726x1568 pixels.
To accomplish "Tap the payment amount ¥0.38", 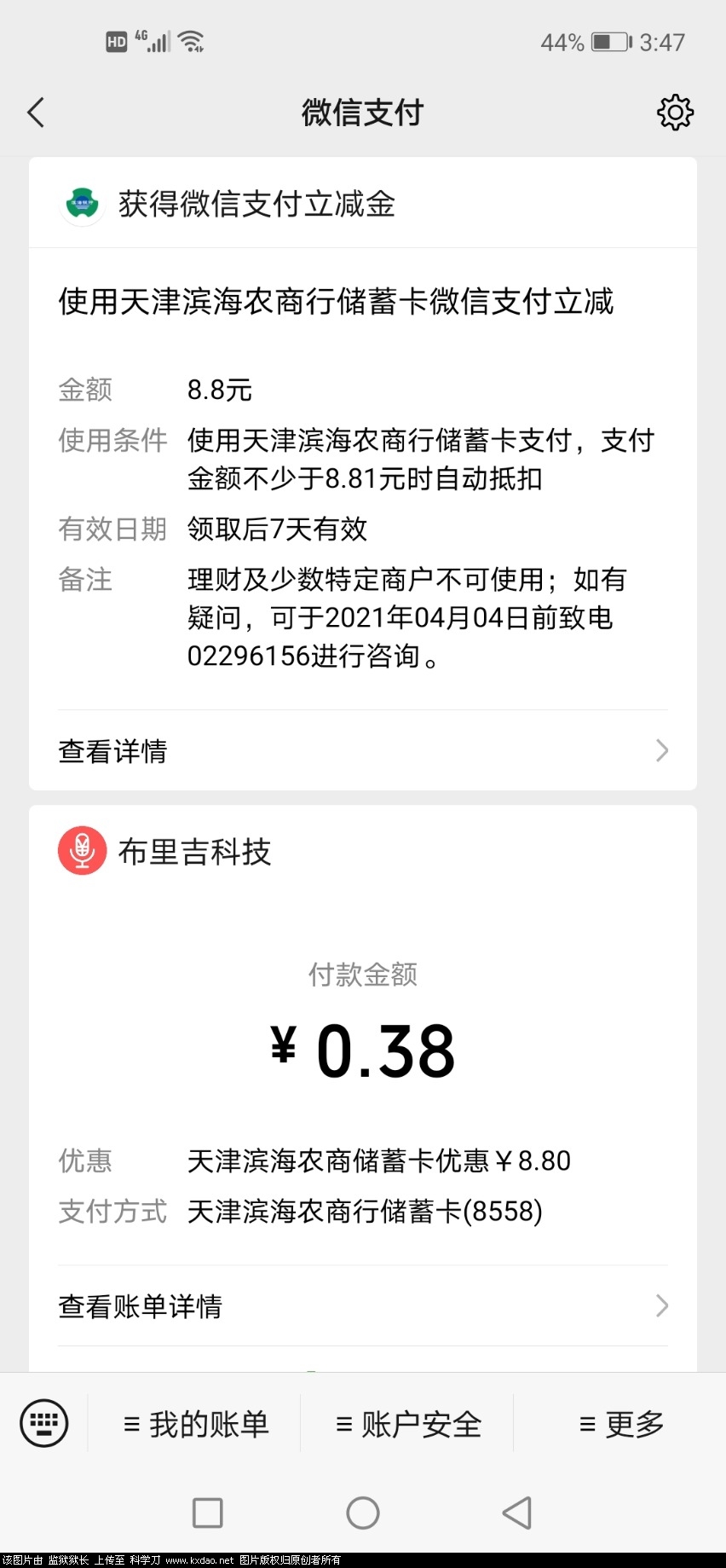I will pyautogui.click(x=362, y=1047).
